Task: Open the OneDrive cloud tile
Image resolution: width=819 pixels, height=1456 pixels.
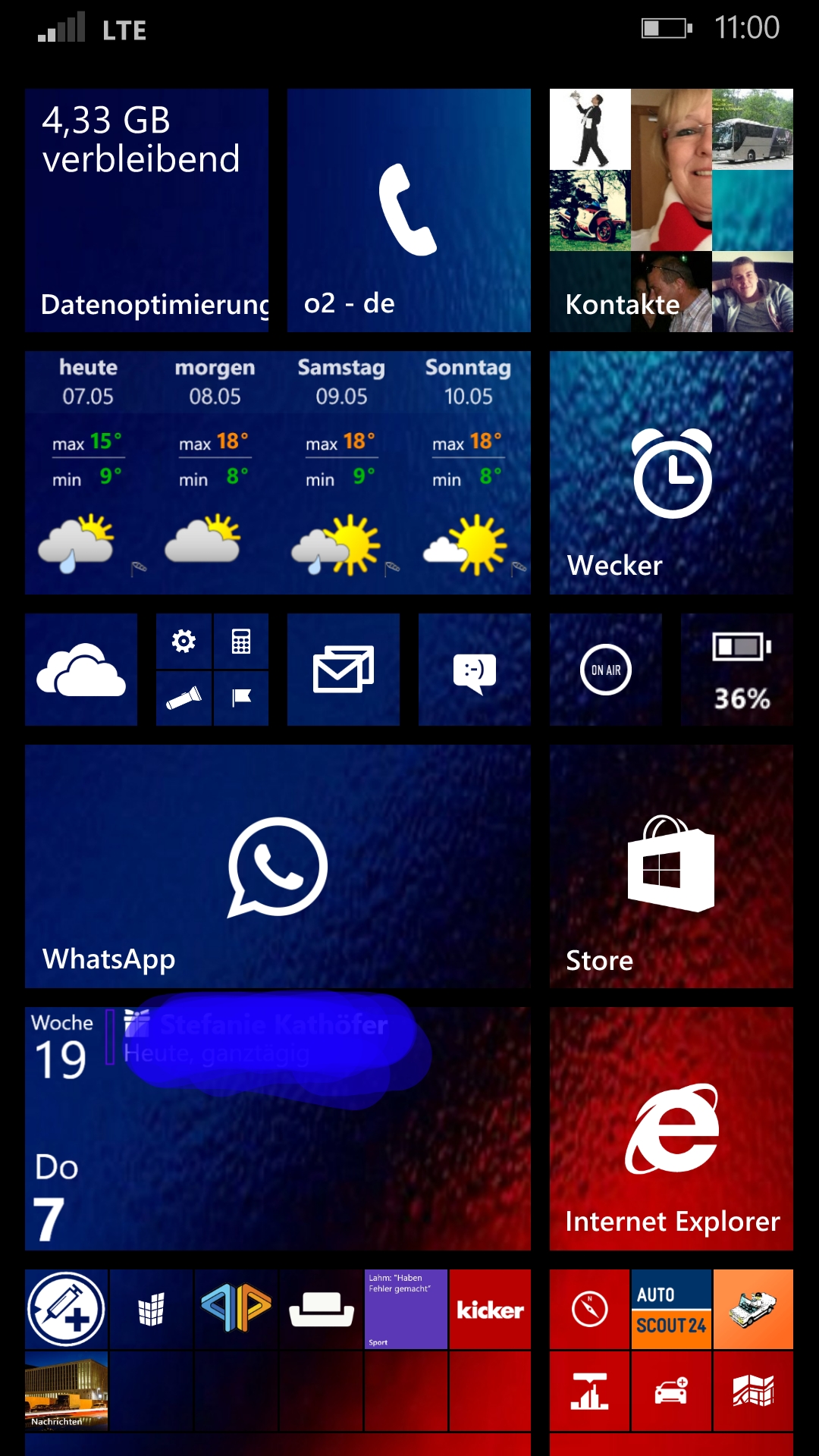Action: [81, 670]
